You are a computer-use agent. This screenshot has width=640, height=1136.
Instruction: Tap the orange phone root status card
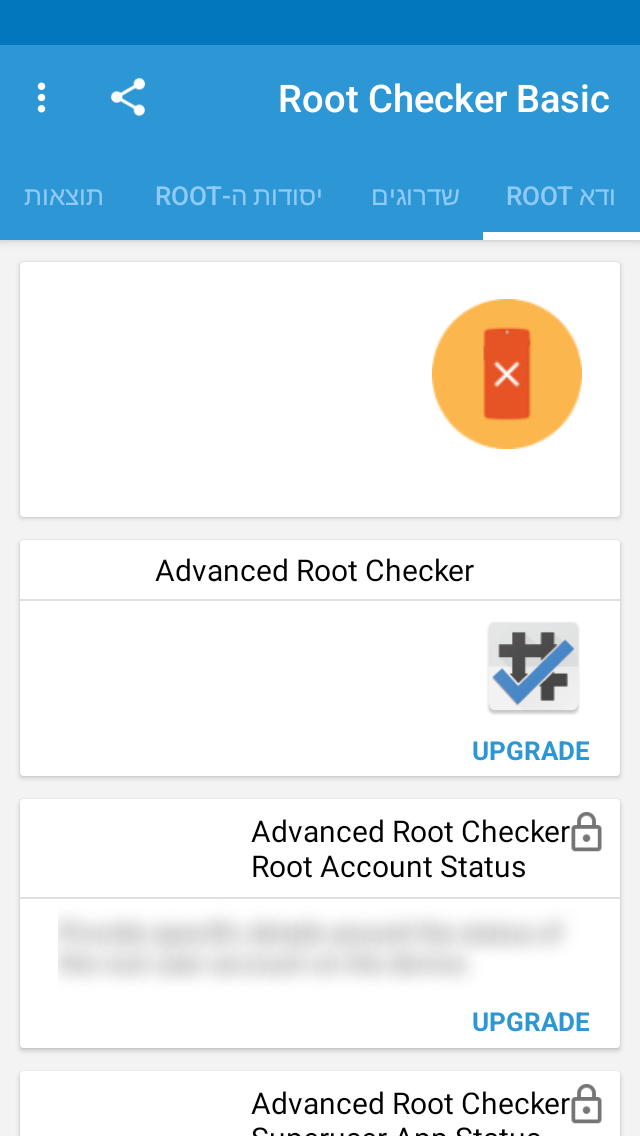tap(320, 390)
